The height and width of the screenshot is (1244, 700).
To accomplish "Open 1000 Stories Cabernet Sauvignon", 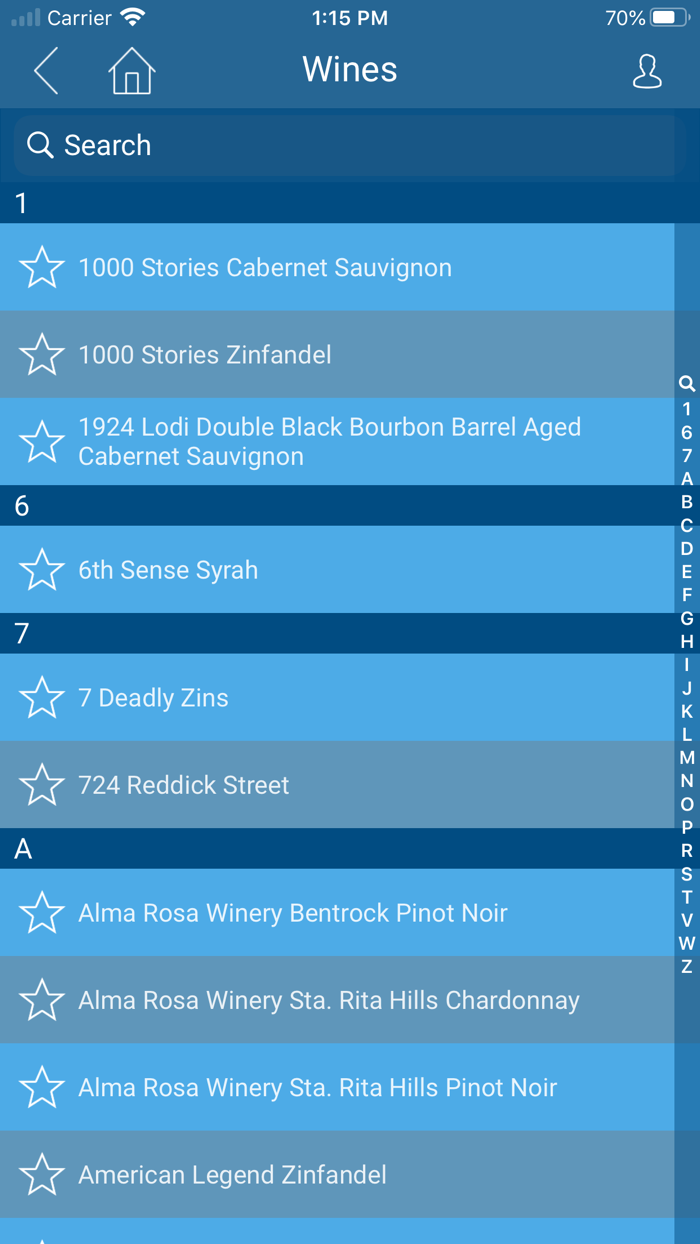I will click(265, 268).
